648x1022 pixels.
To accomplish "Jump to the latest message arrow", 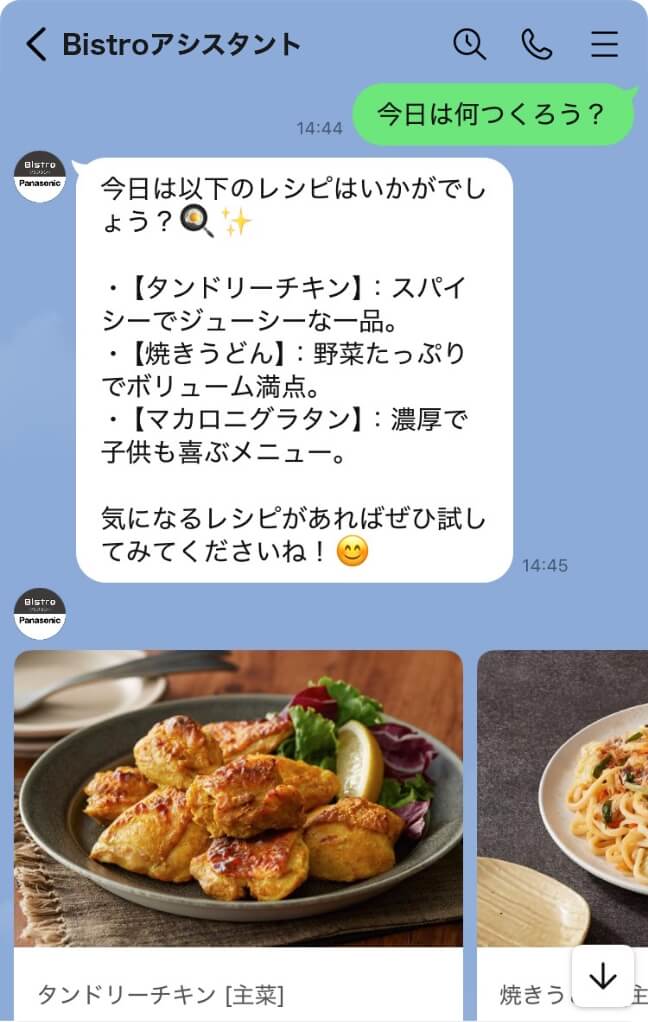I will coord(602,977).
